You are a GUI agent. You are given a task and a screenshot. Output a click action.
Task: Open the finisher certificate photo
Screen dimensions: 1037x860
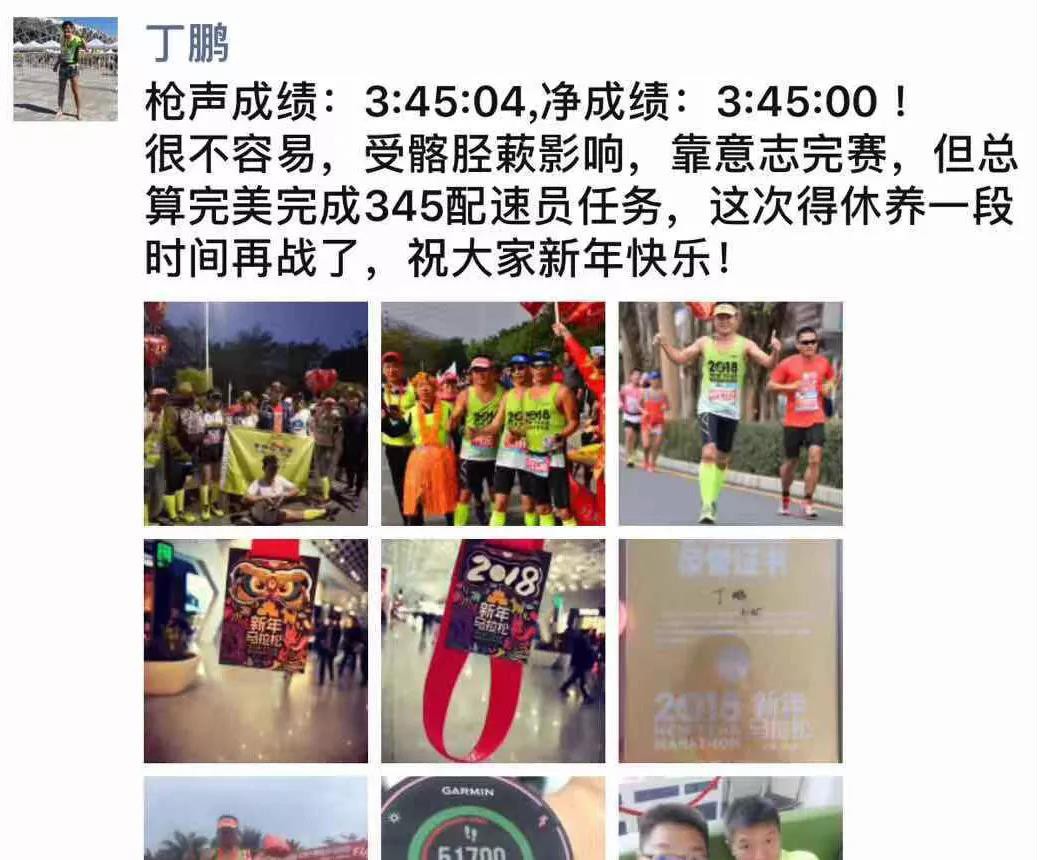click(x=730, y=651)
